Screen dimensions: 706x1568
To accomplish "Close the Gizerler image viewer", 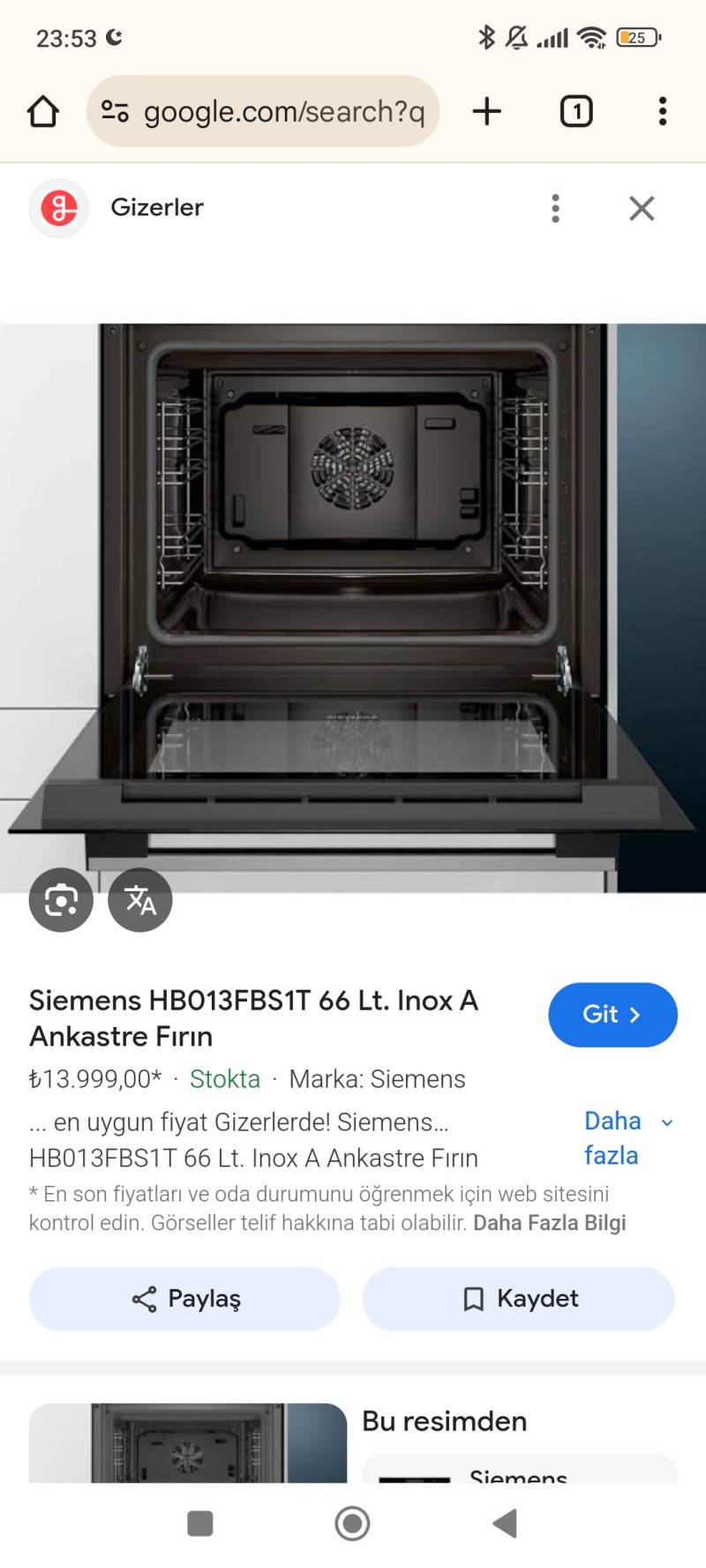I will [642, 208].
